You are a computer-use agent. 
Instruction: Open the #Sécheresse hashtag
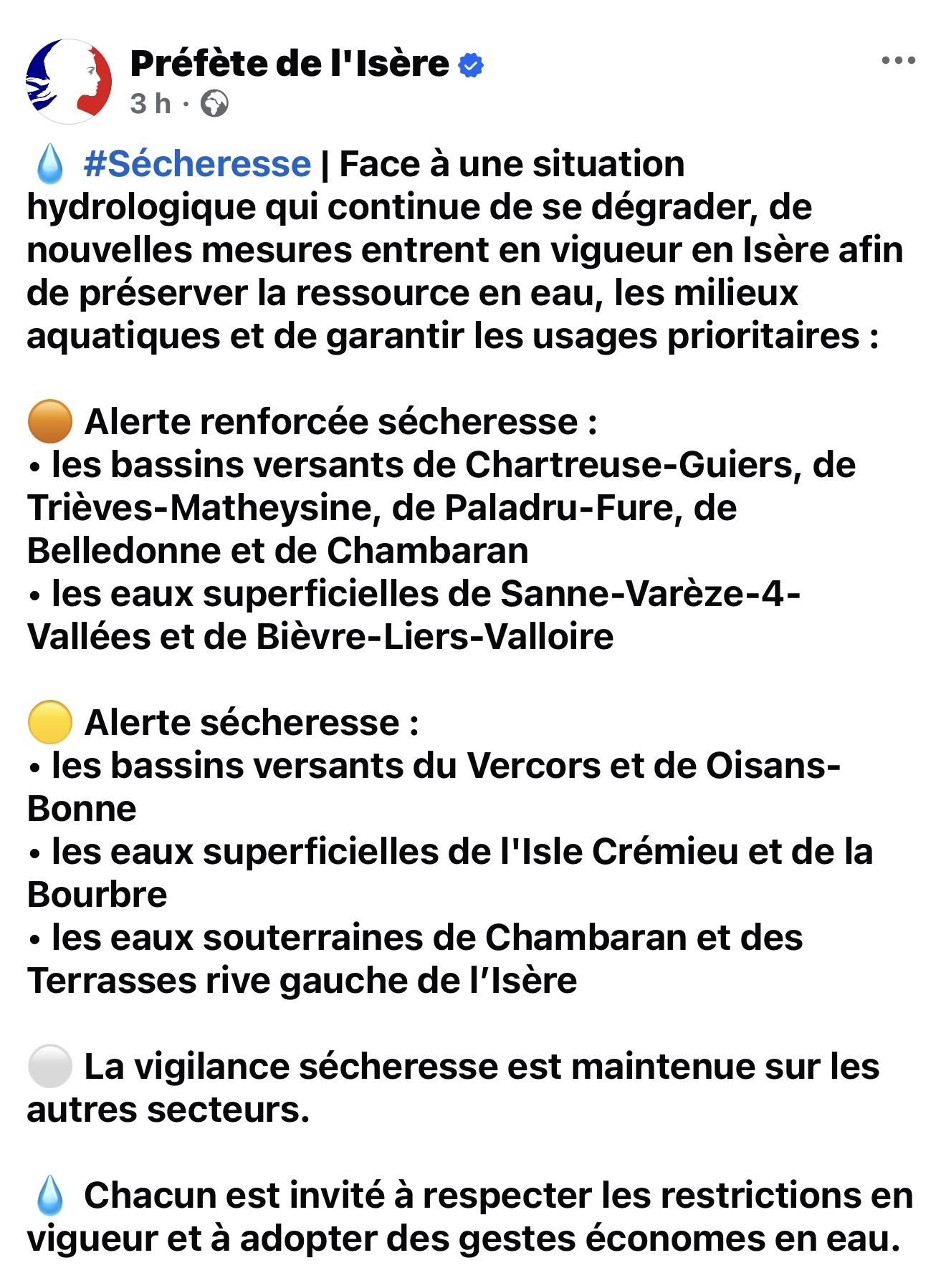[197, 164]
